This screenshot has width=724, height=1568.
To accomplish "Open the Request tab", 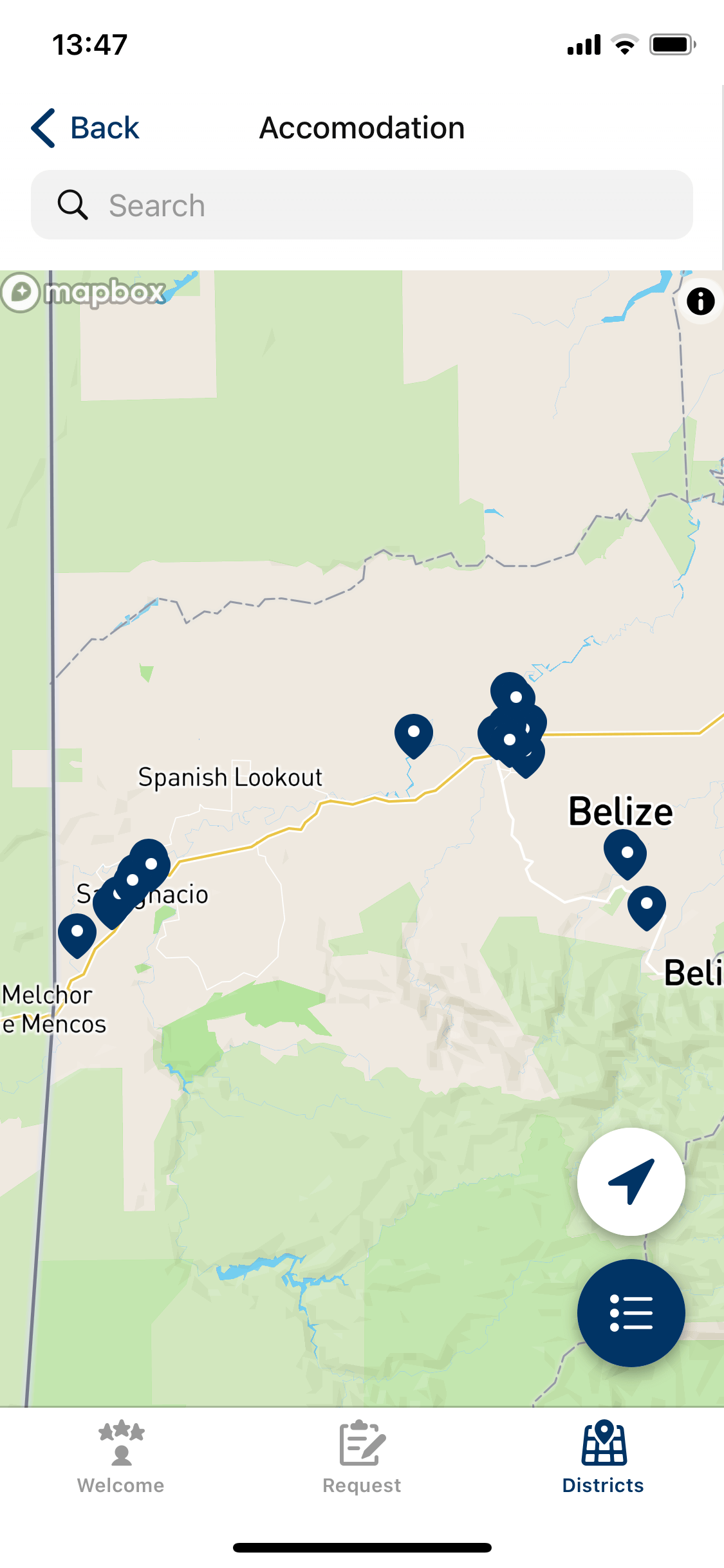I will coord(362,1459).
